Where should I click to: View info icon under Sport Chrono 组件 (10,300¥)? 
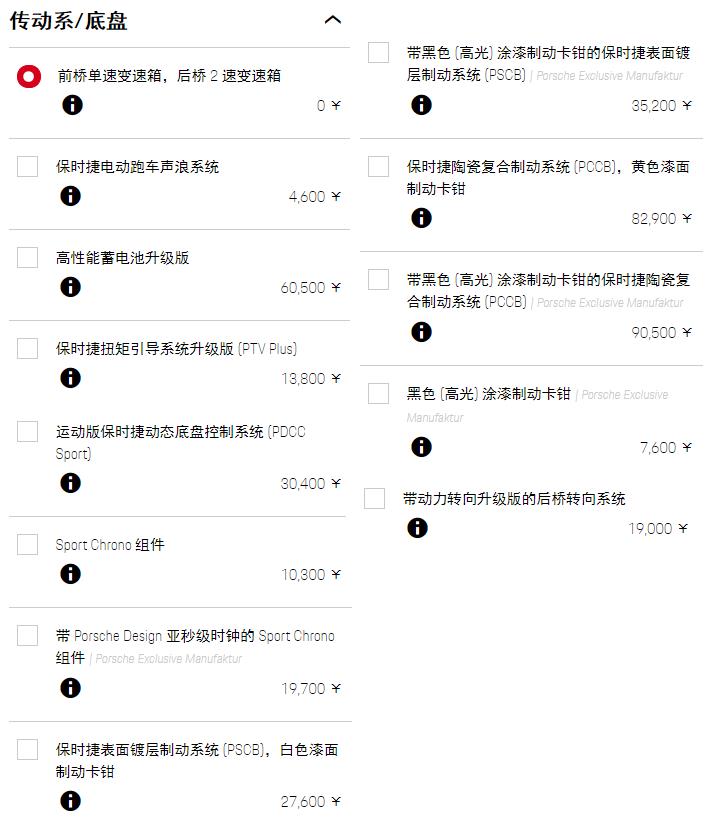pyautogui.click(x=70, y=574)
